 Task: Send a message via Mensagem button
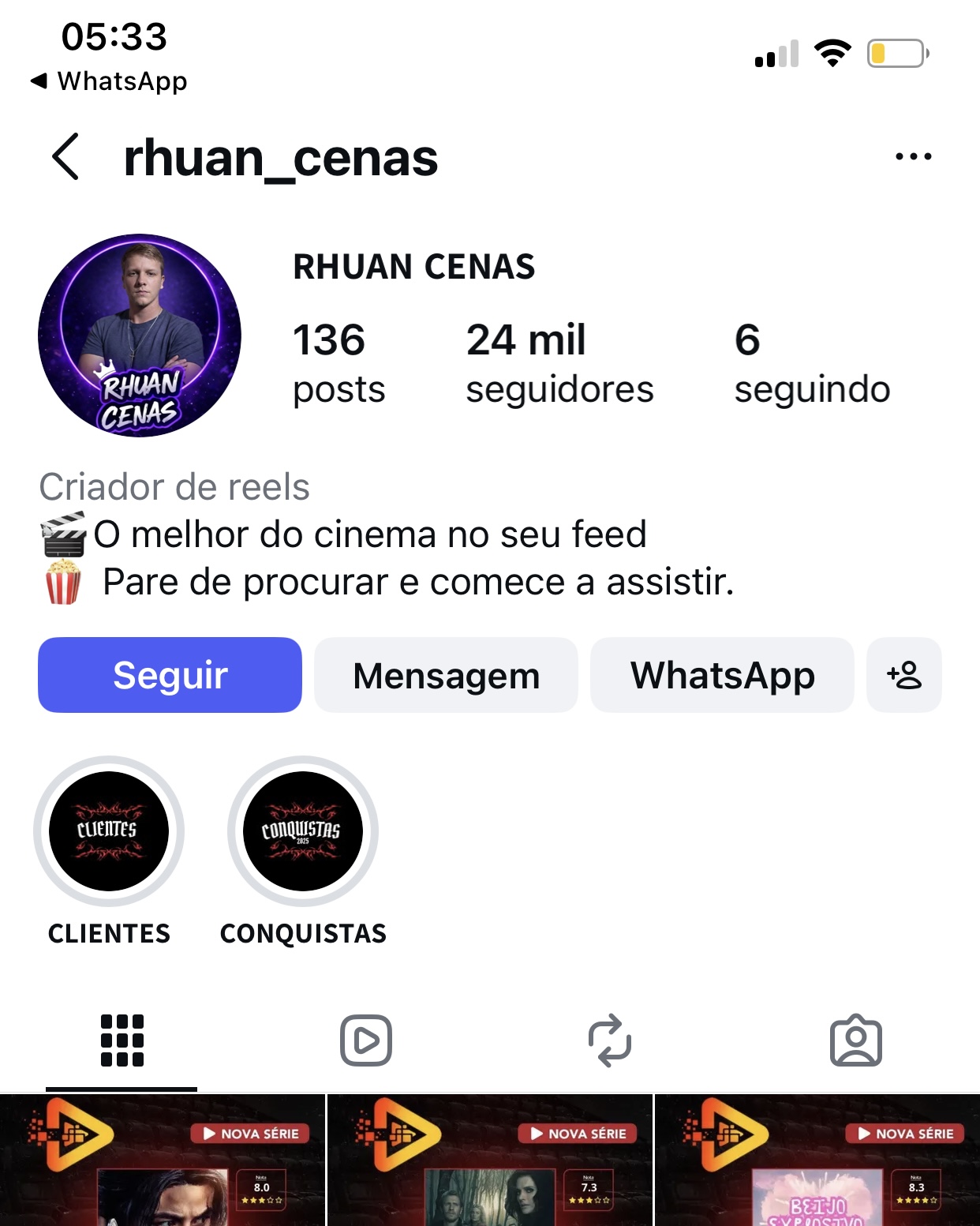pyautogui.click(x=446, y=675)
